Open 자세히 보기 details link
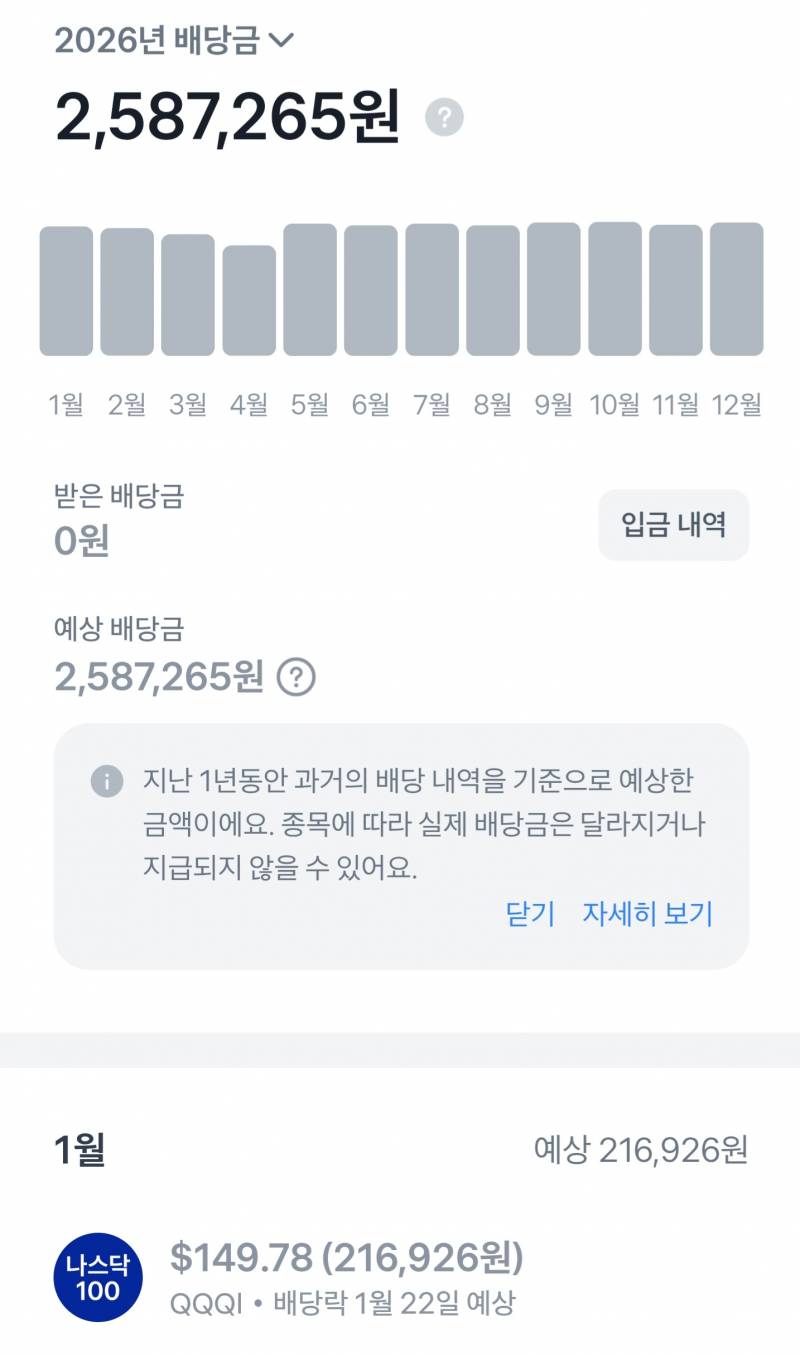Screen dimensions: 800x1355 pyautogui.click(x=647, y=913)
